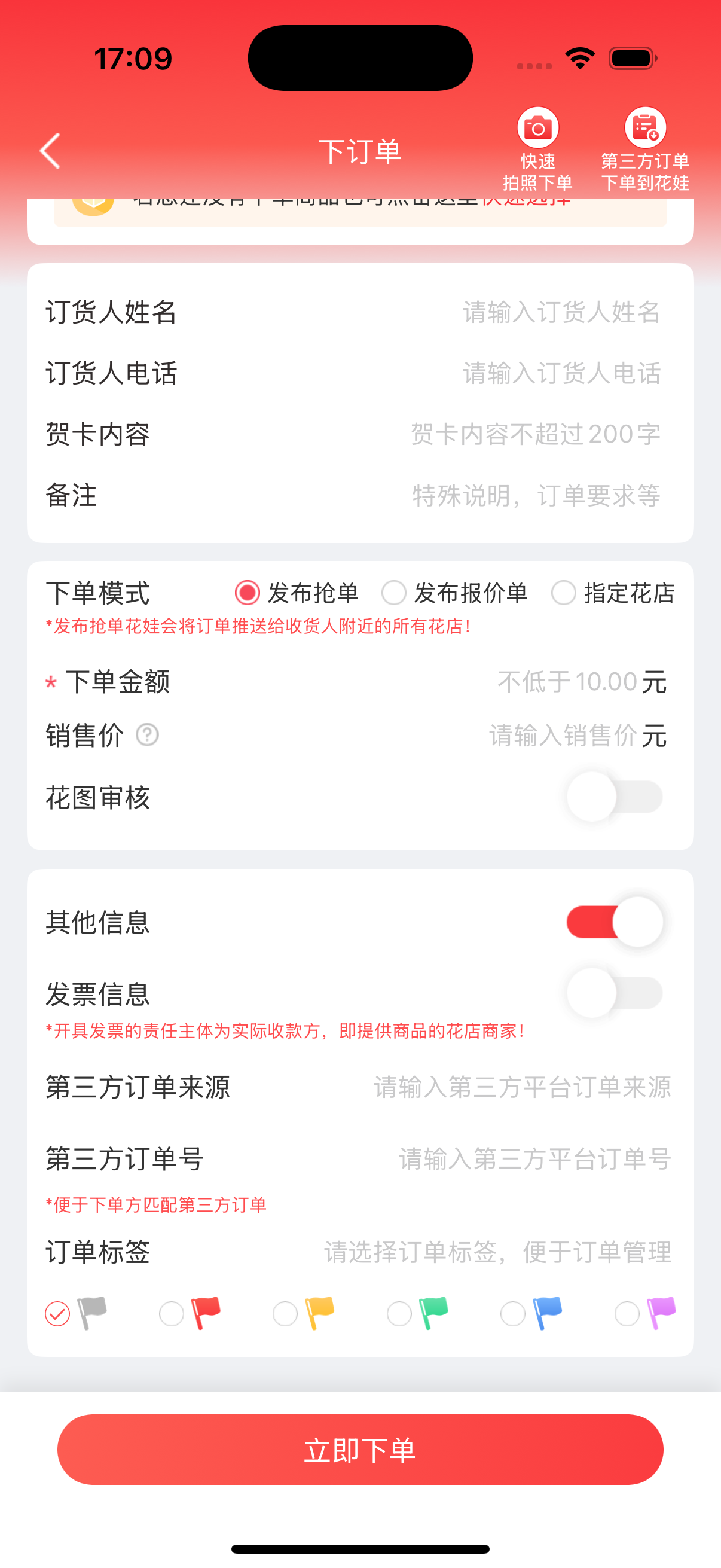Open 快速拍照下单 camera ordering
The image size is (721, 1568).
click(x=537, y=148)
